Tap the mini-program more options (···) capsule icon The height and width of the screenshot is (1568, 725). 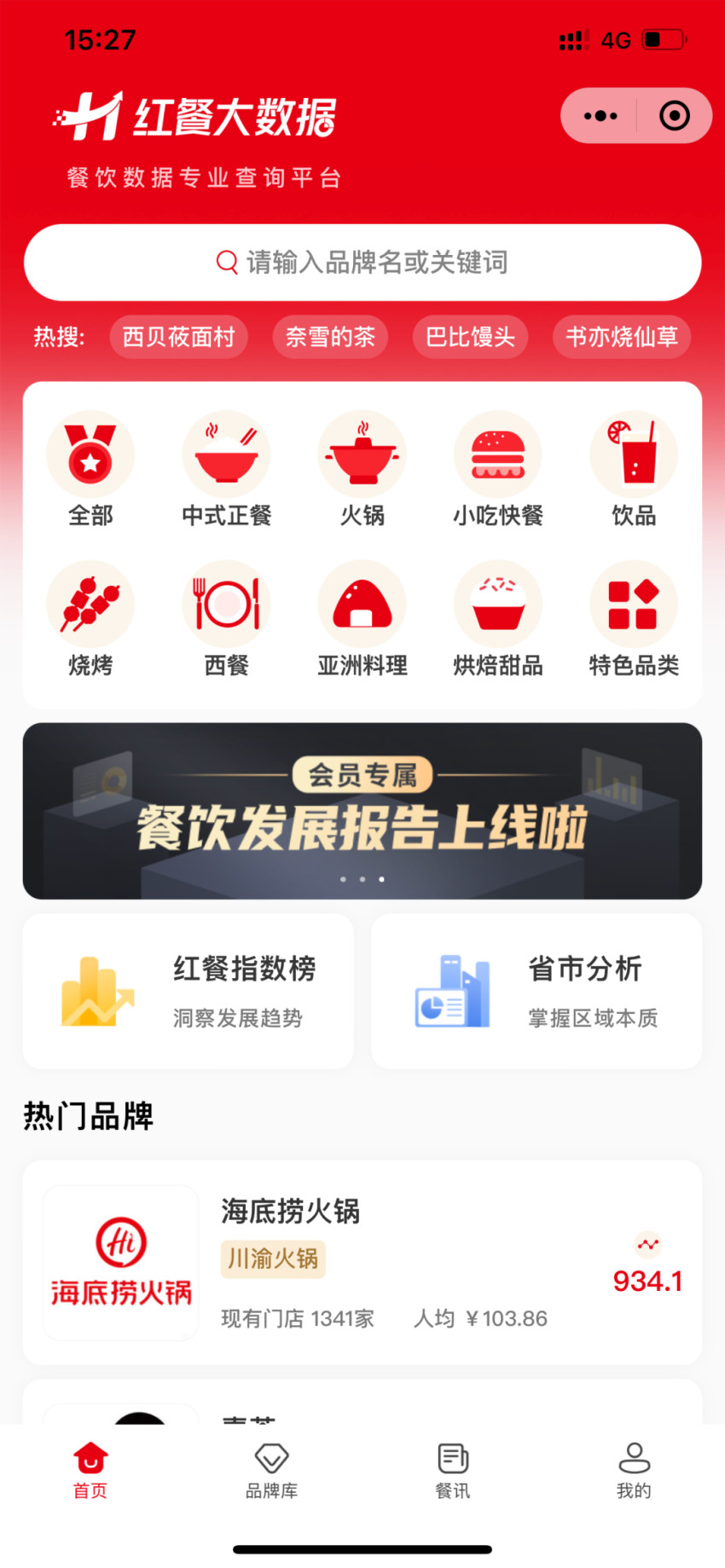600,115
